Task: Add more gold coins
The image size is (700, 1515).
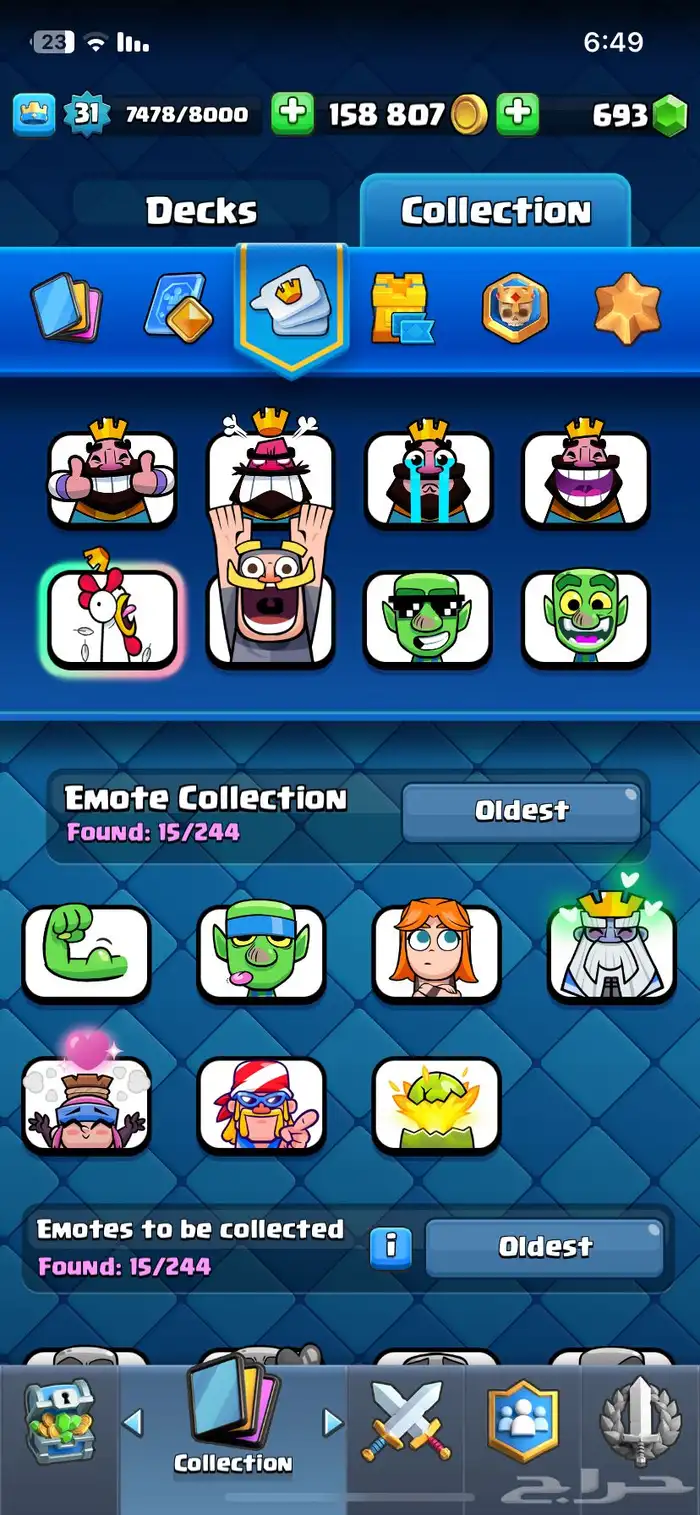Action: pyautogui.click(x=292, y=115)
